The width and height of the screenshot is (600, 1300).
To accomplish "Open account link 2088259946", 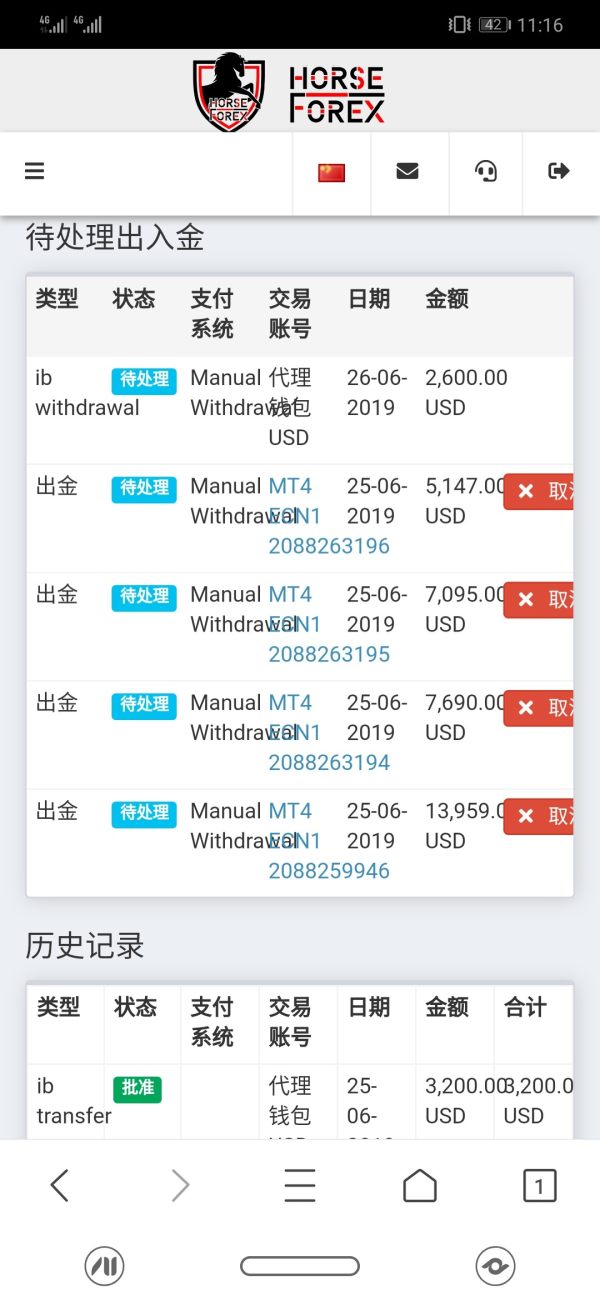I will click(329, 870).
